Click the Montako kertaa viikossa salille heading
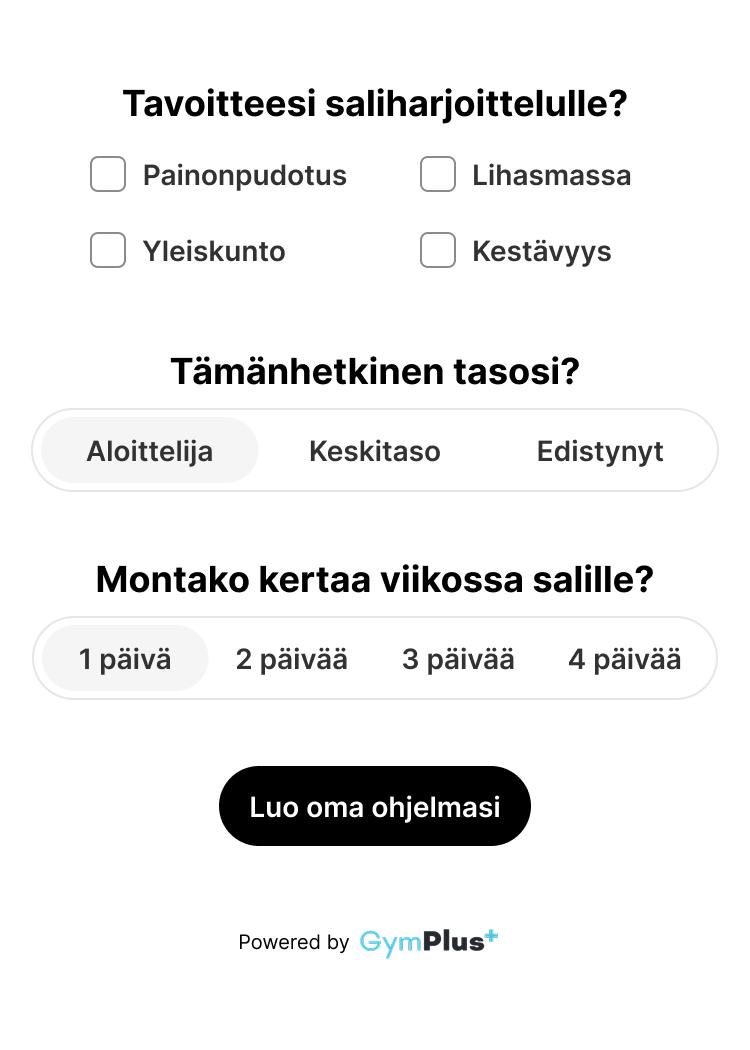750x1050 pixels. 374,578
